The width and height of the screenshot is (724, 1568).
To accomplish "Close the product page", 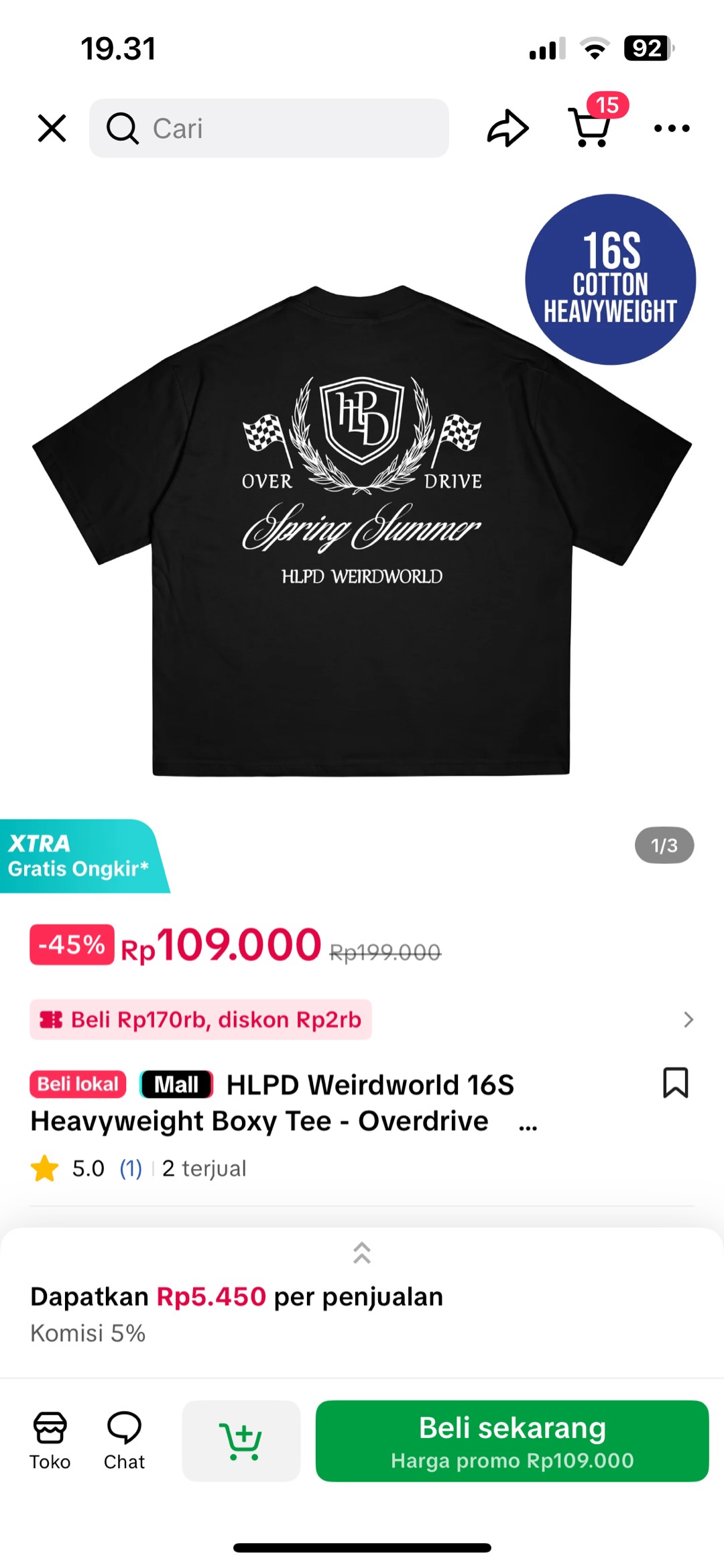I will pyautogui.click(x=52, y=128).
